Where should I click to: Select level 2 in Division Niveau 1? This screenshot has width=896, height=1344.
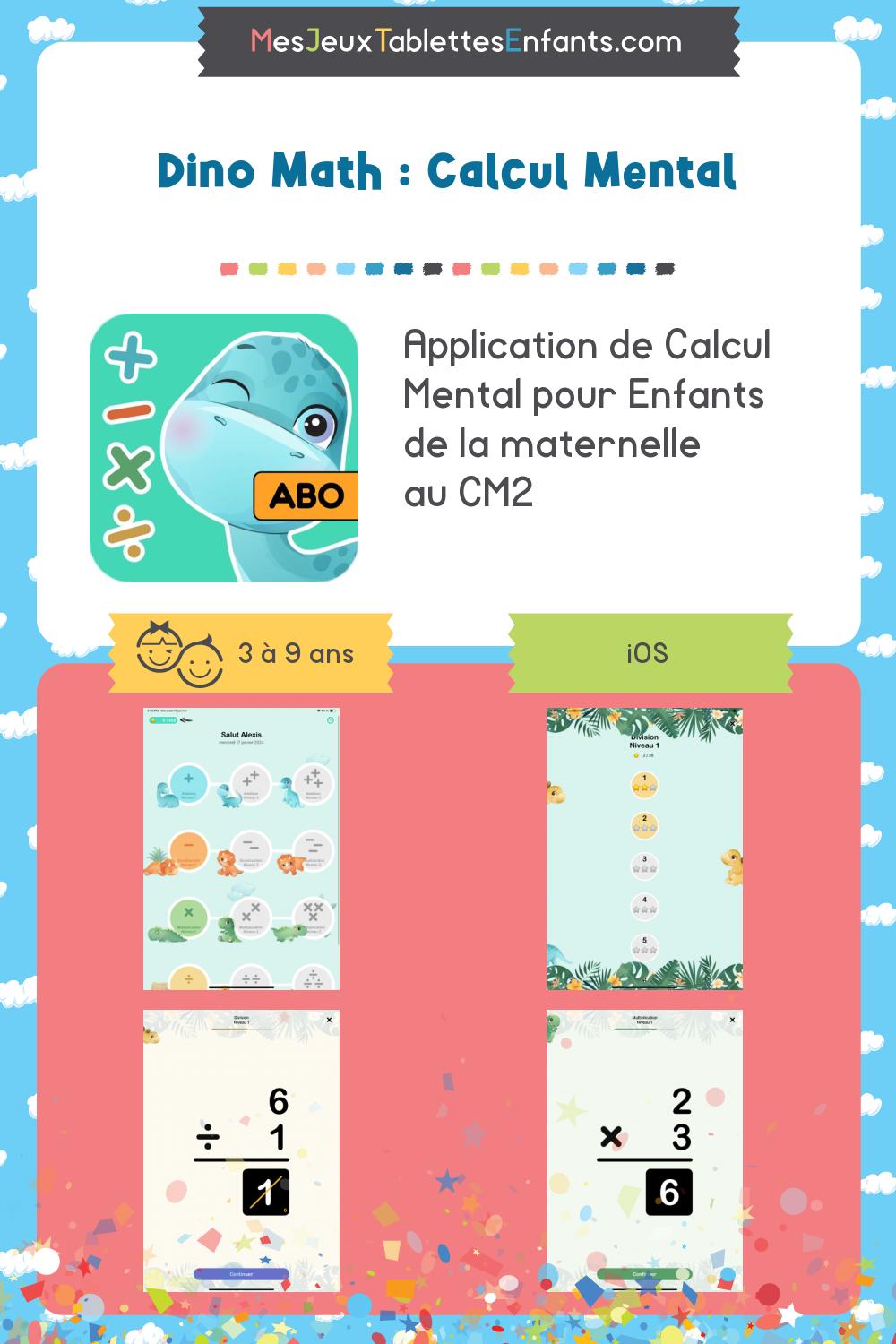[x=645, y=823]
